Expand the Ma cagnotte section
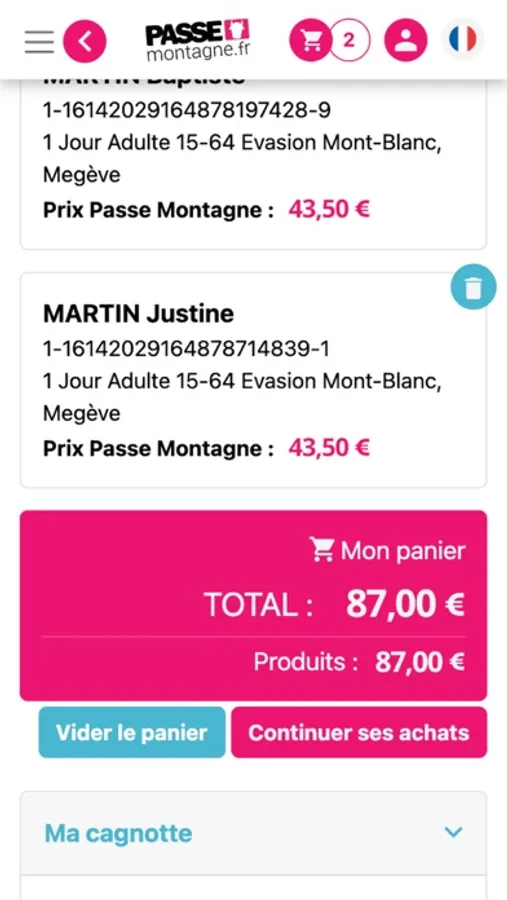The width and height of the screenshot is (507, 900). click(x=253, y=833)
